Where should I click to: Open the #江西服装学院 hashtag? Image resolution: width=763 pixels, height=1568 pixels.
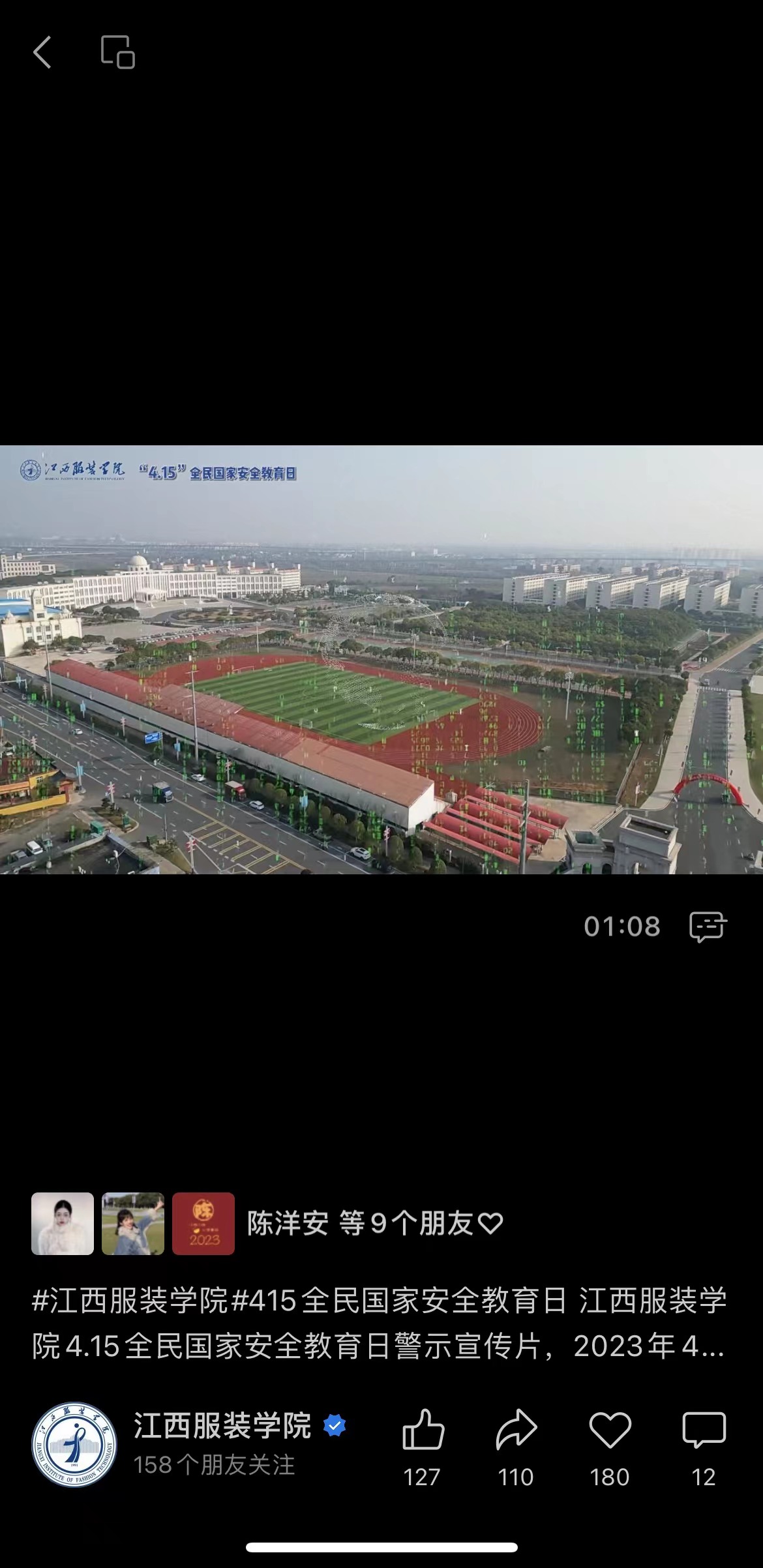click(130, 1301)
